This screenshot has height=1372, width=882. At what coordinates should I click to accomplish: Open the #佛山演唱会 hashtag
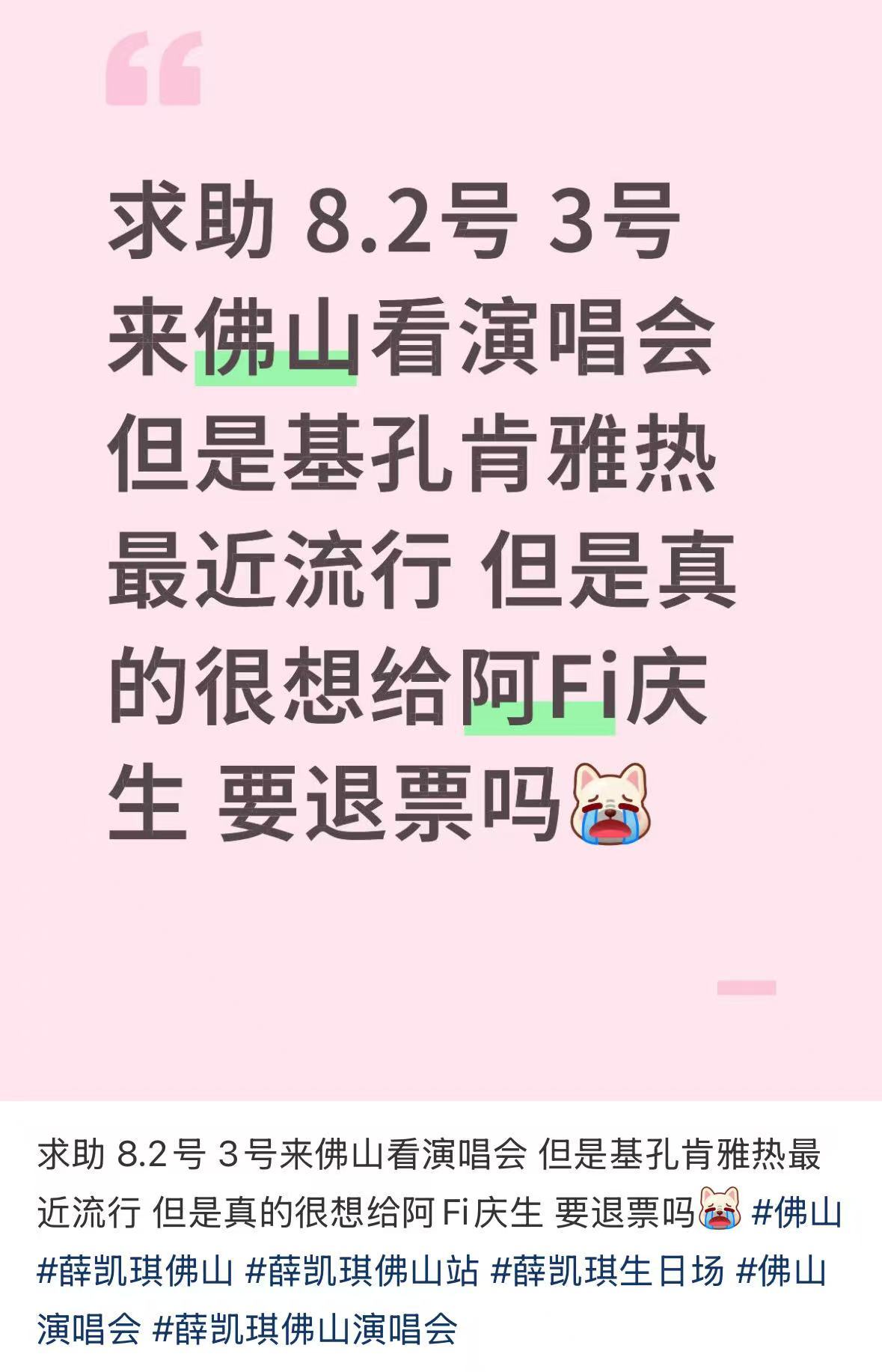click(x=781, y=1272)
